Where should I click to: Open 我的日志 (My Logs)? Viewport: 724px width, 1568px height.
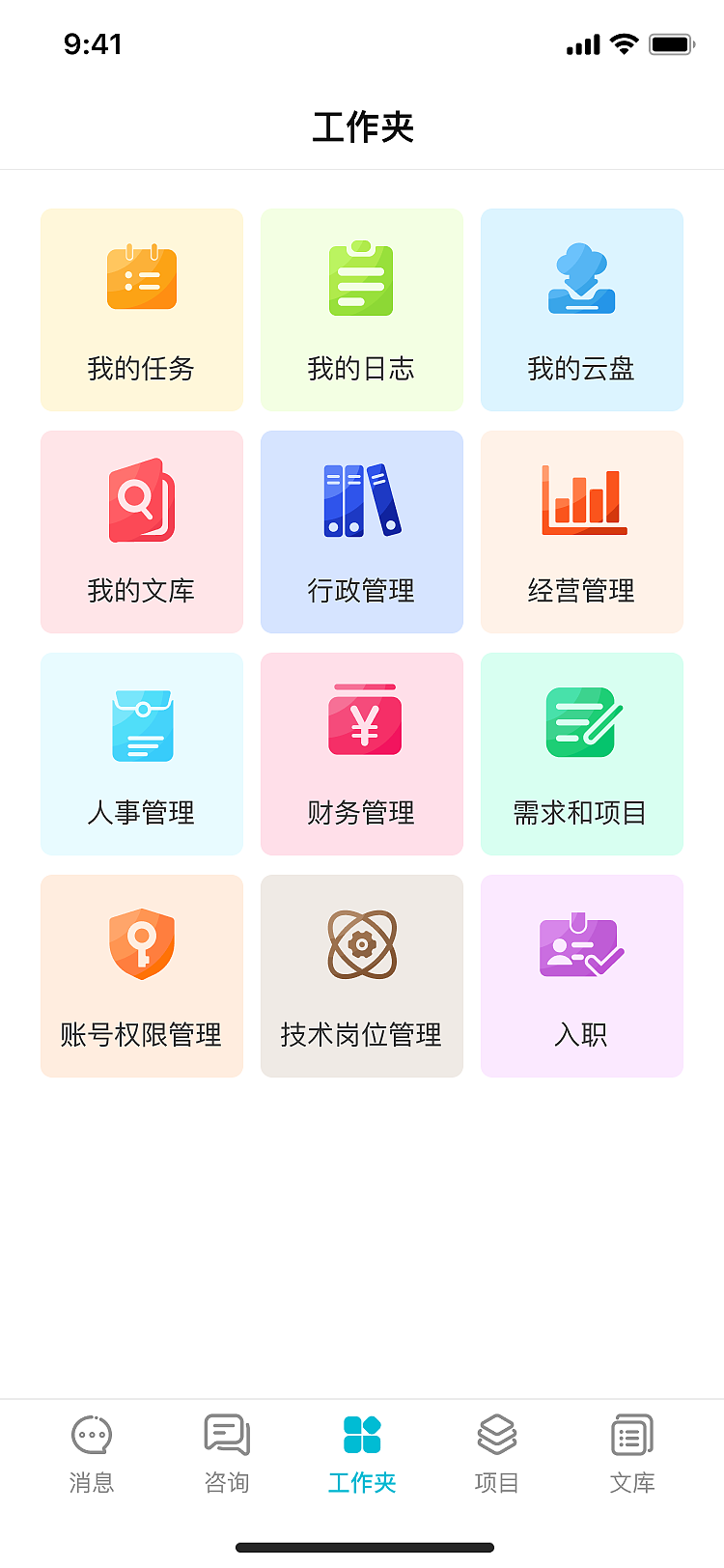point(361,309)
